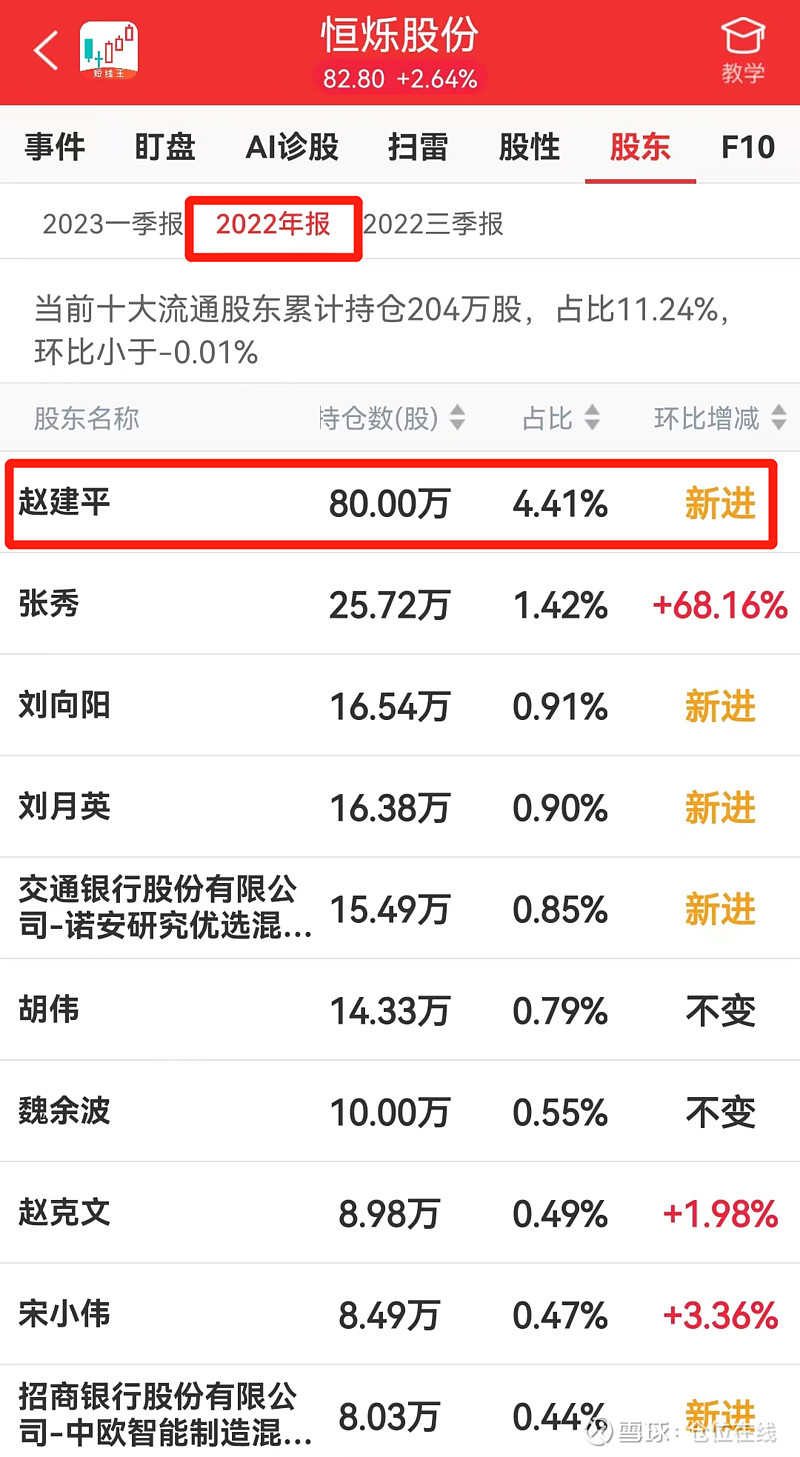Switch to the 盯盘 tab
Screen dimensions: 800x1457
tap(165, 148)
